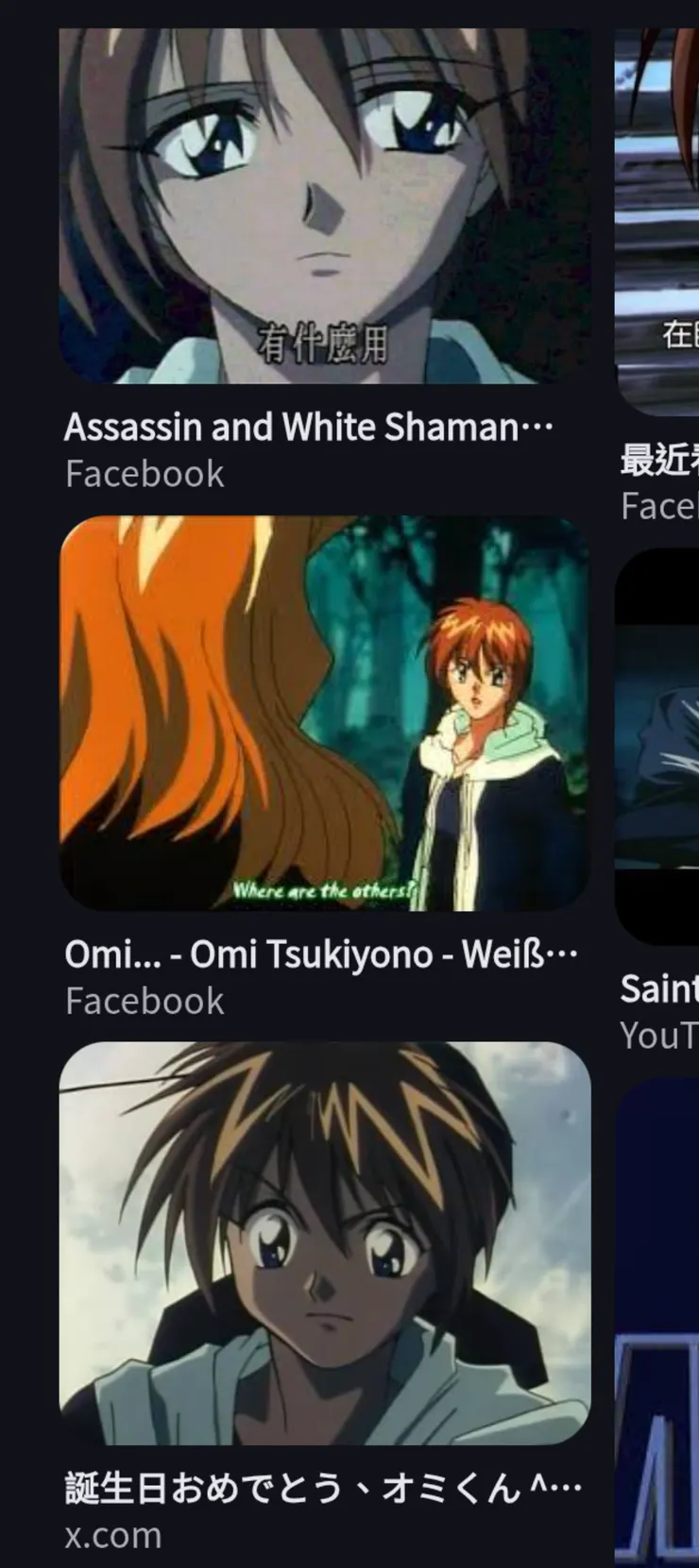Open the Omi Tsukiyono Weiß Facebook result

click(324, 714)
